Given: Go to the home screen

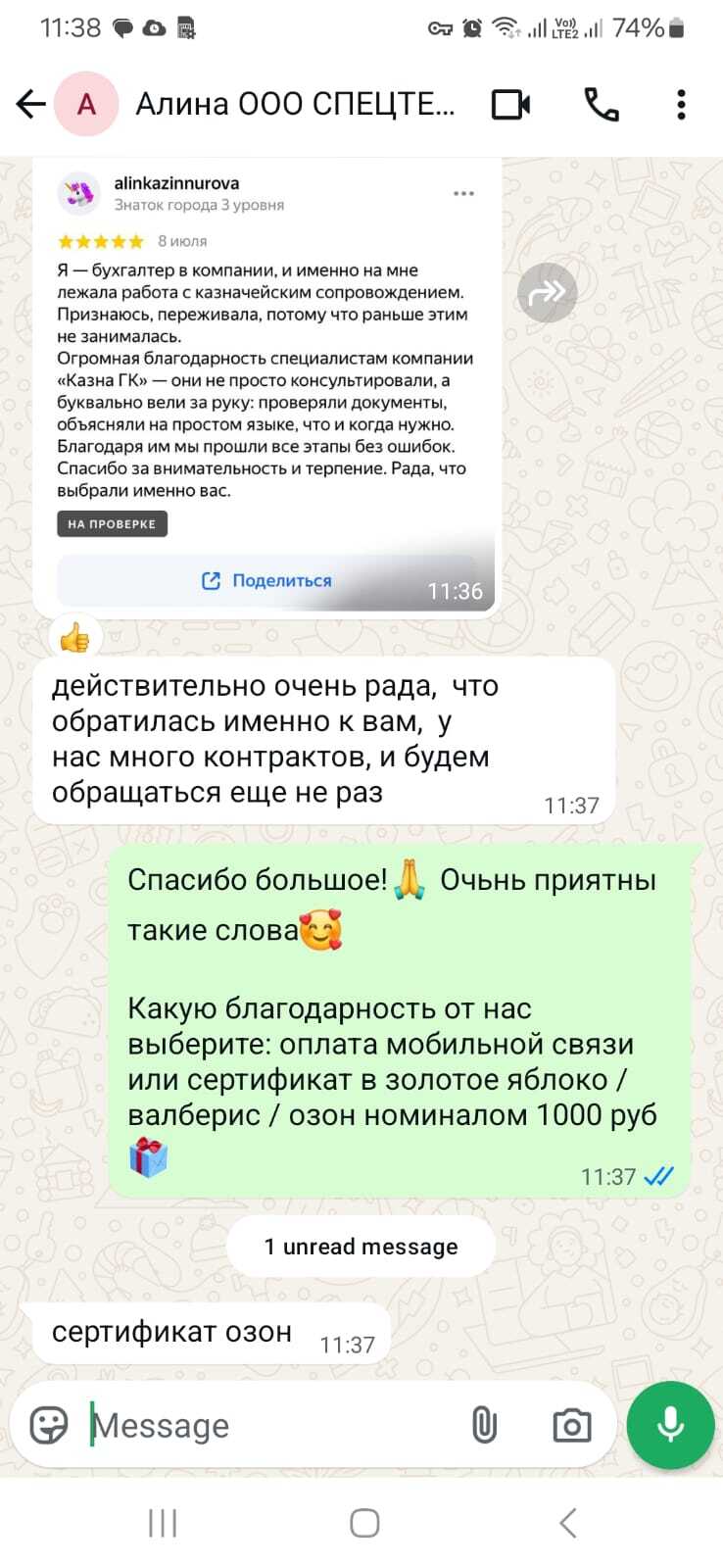Looking at the screenshot, I should (364, 1523).
